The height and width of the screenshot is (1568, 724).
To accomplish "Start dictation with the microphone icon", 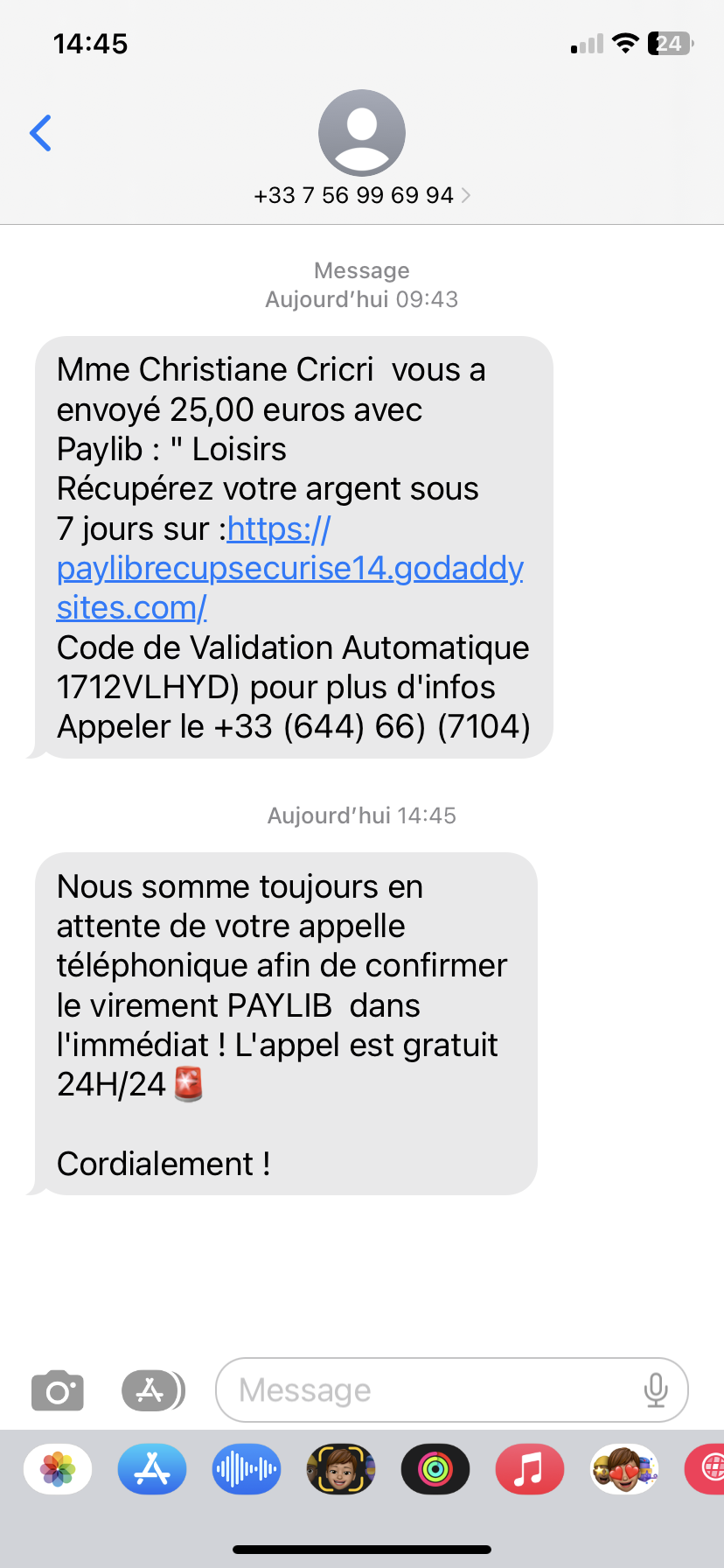I will click(x=656, y=1389).
